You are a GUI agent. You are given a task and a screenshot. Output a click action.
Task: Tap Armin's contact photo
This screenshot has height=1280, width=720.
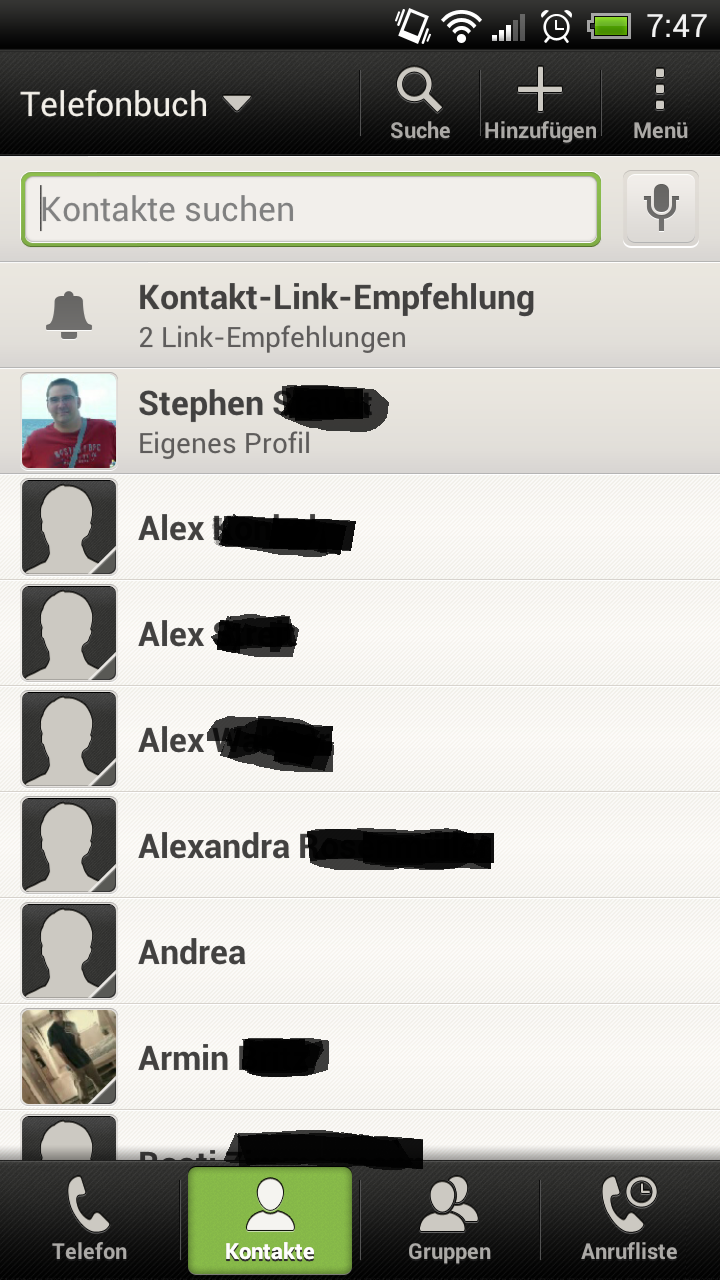tap(69, 1057)
